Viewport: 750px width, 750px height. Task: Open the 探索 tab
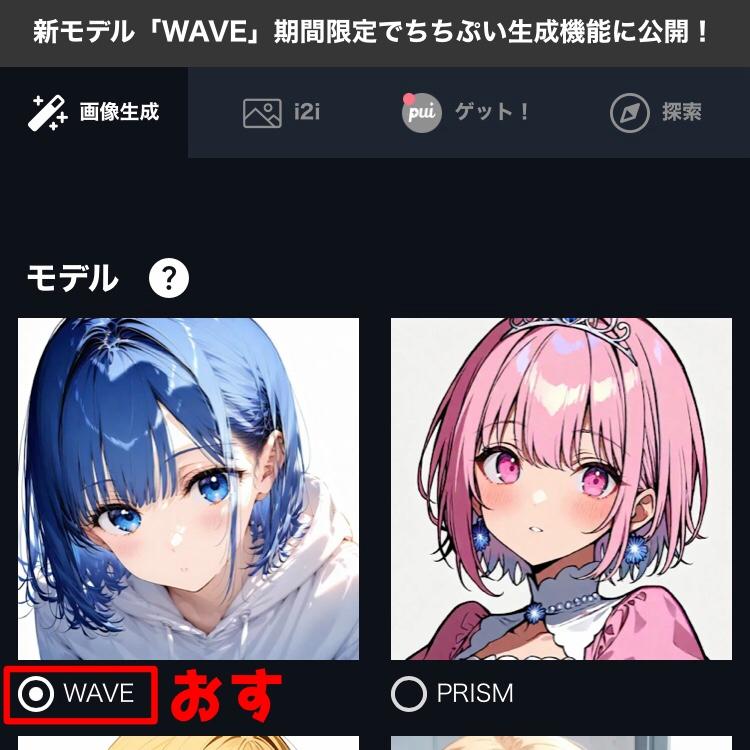[x=656, y=112]
